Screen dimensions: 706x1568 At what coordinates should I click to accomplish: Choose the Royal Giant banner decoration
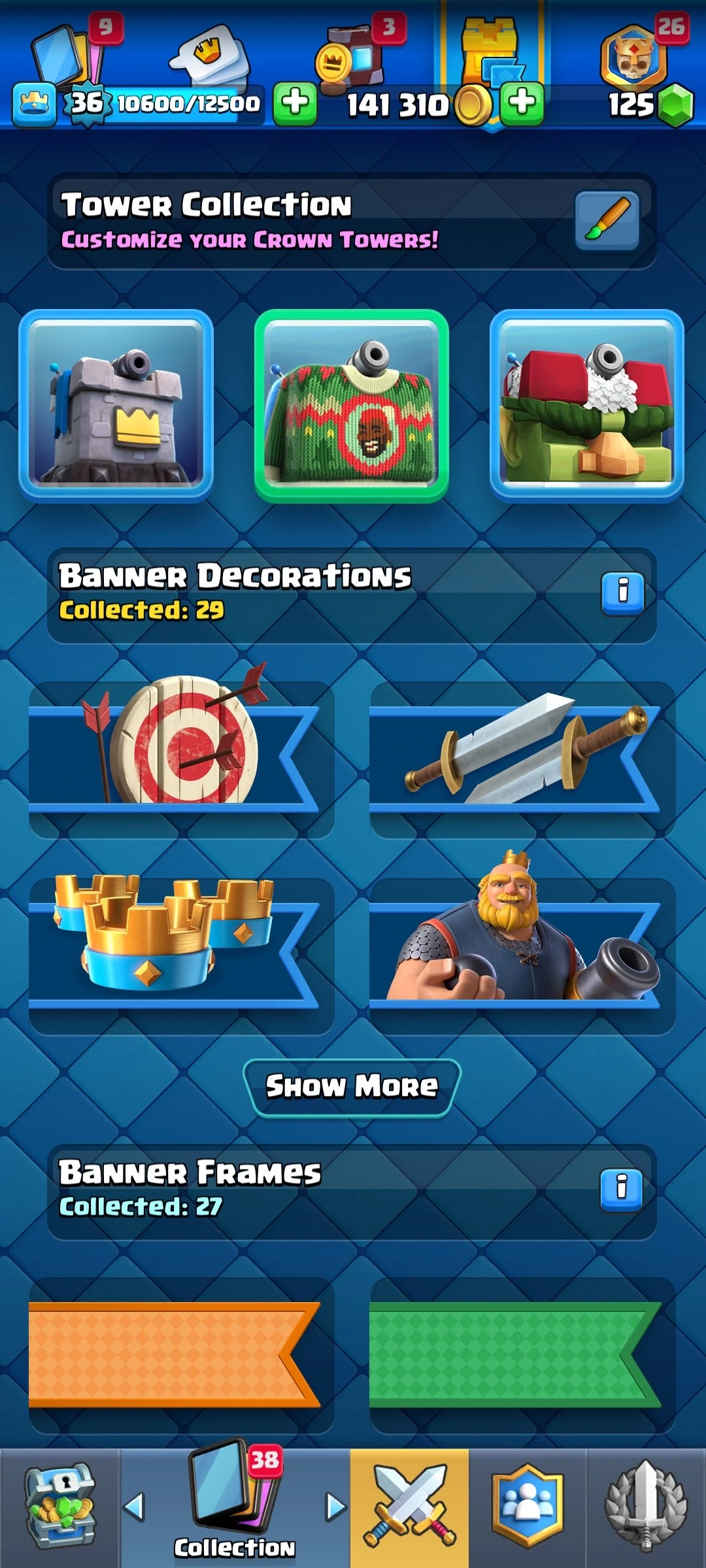[x=522, y=954]
